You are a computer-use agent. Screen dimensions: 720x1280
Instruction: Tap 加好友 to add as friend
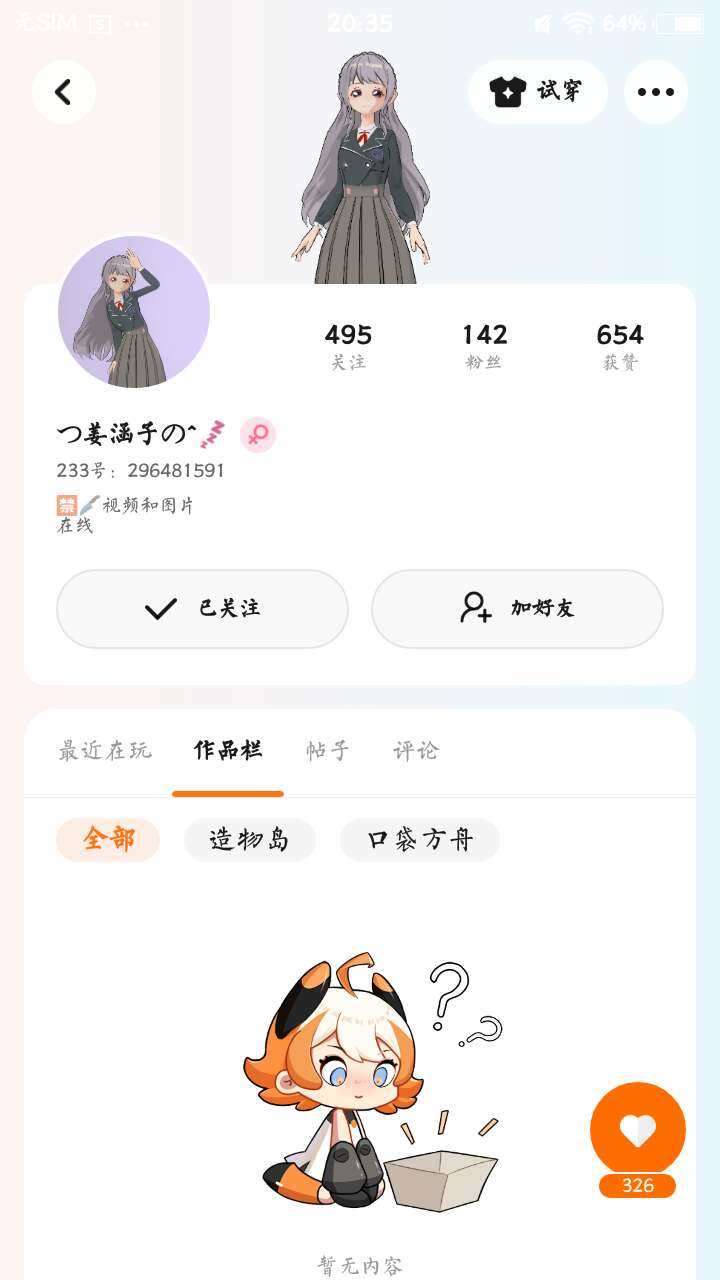point(517,608)
